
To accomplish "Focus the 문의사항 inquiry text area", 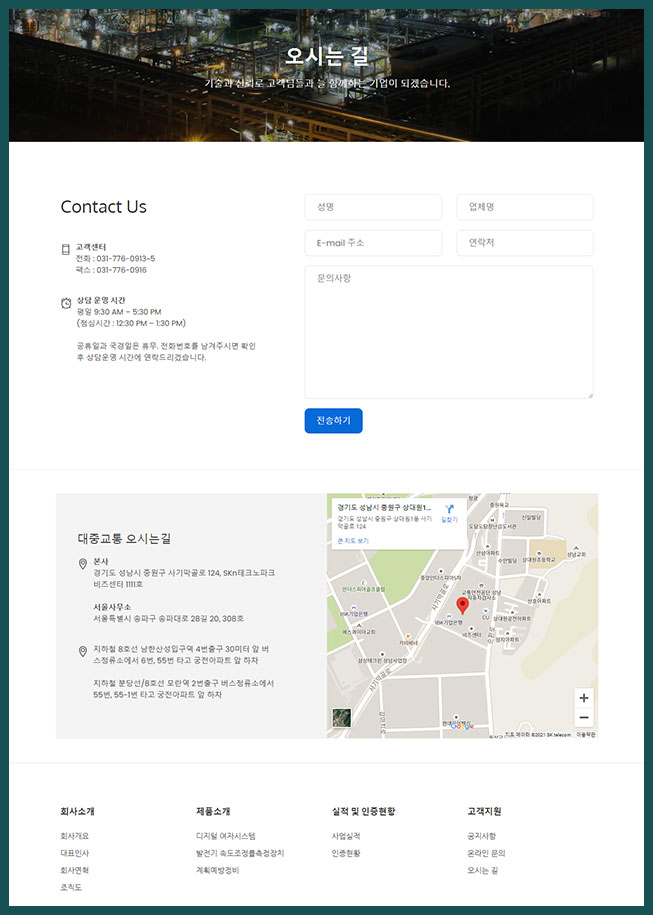I will pos(448,331).
